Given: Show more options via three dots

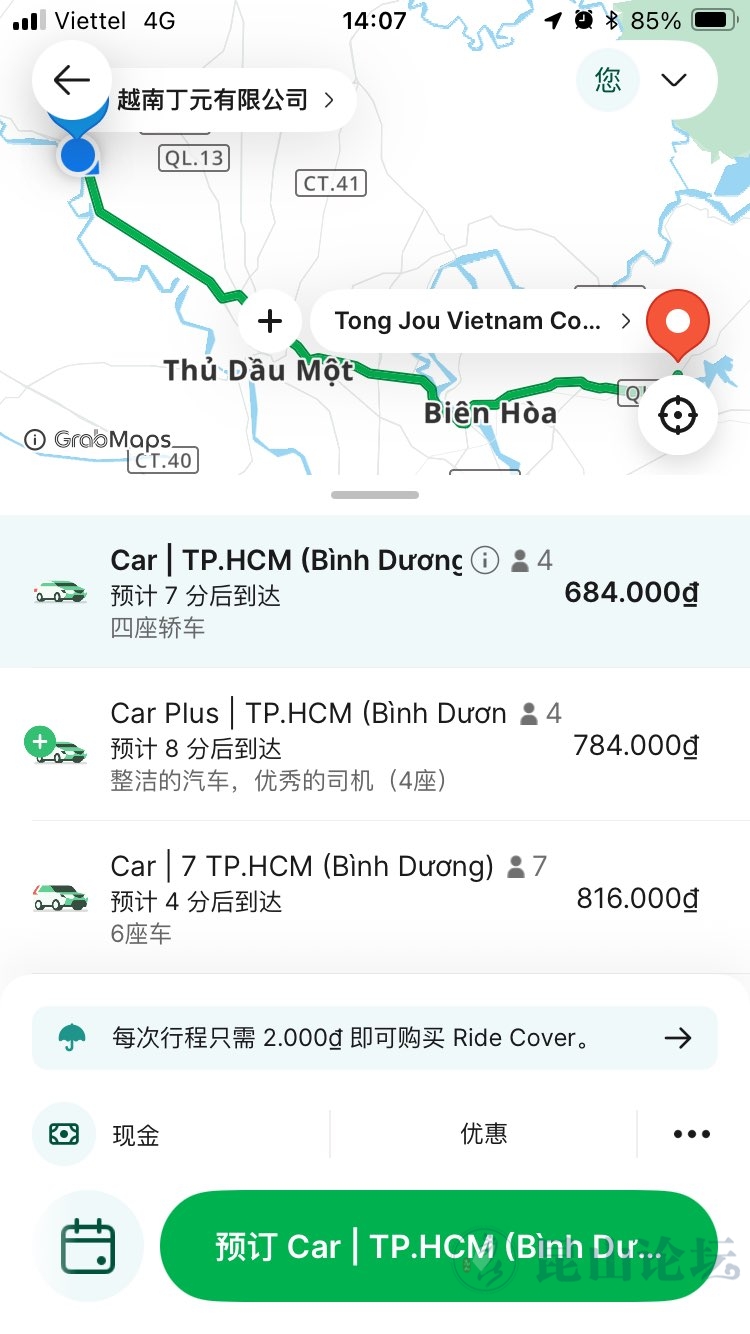Looking at the screenshot, I should (692, 1134).
